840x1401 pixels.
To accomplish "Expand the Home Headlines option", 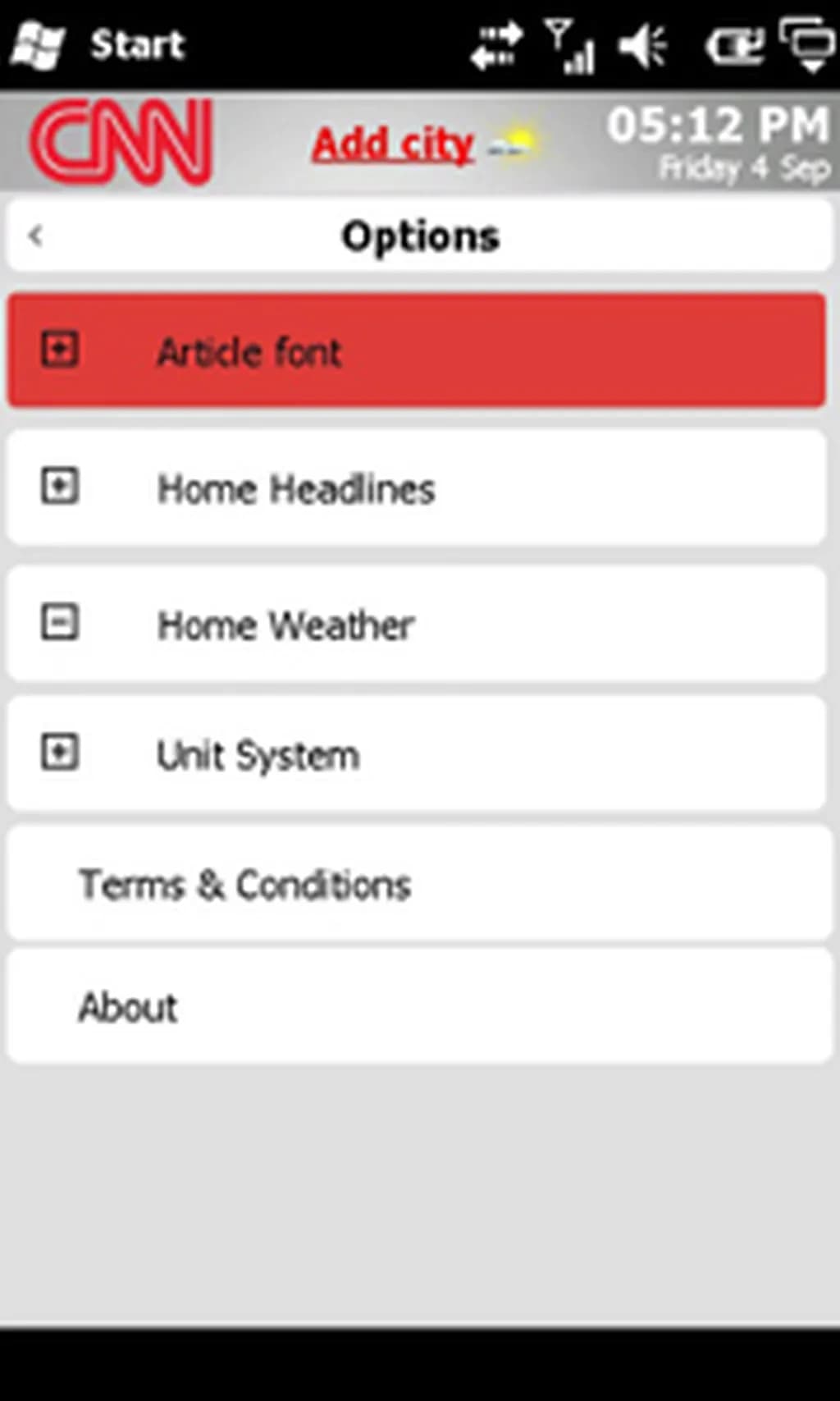I will click(60, 487).
